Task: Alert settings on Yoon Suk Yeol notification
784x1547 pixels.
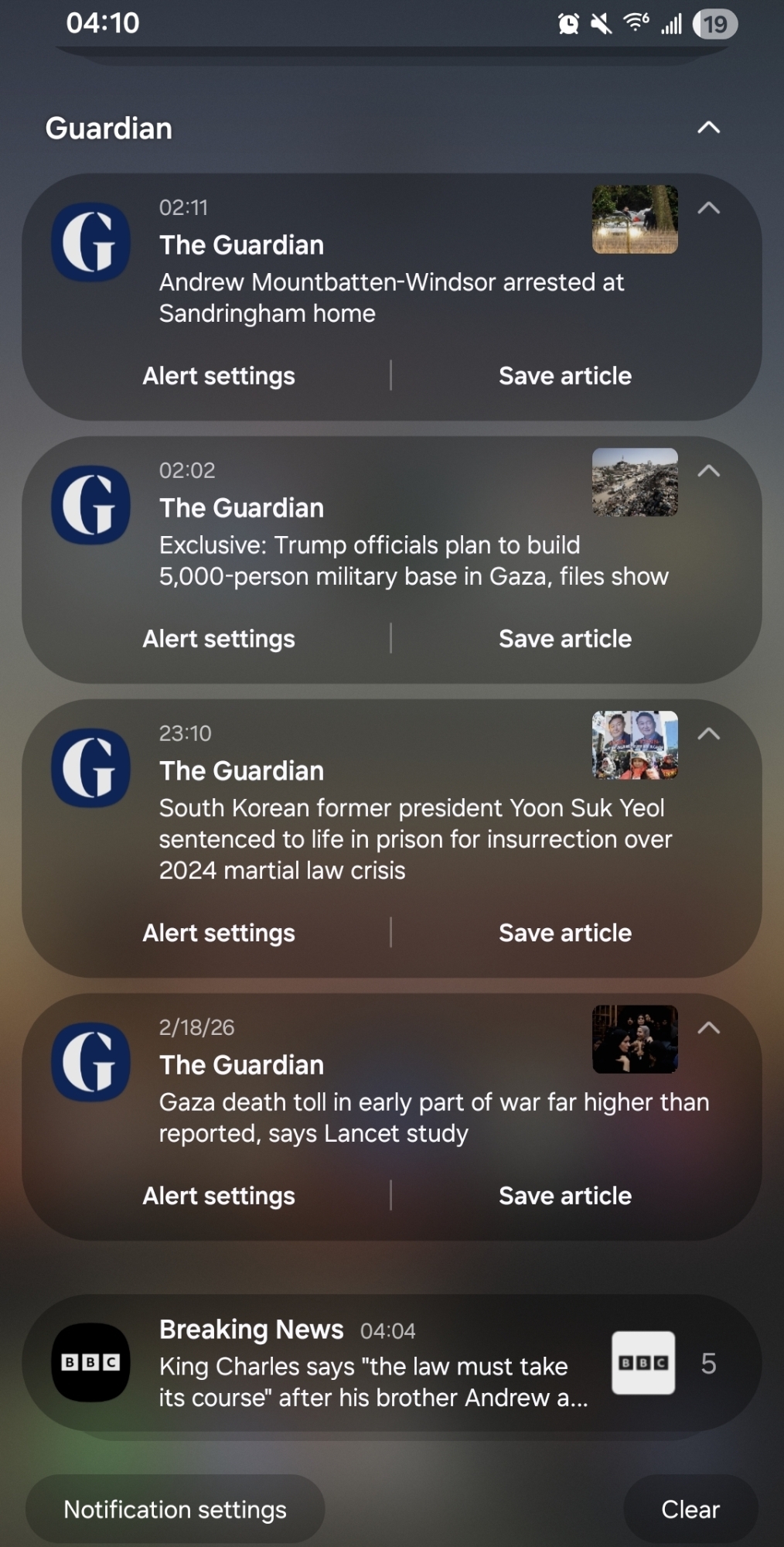Action: [219, 933]
